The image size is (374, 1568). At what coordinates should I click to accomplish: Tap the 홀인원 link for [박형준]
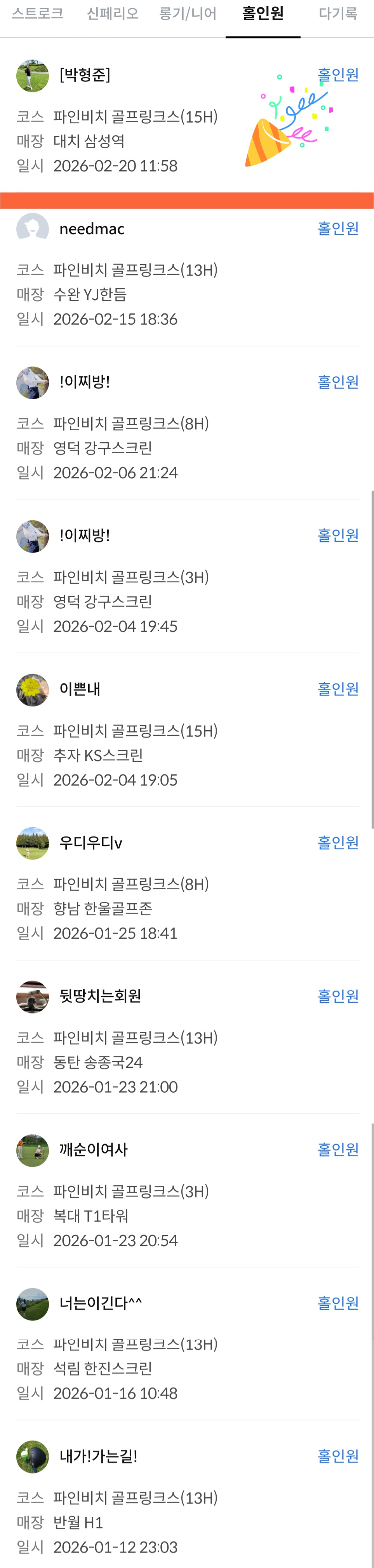pos(337,75)
